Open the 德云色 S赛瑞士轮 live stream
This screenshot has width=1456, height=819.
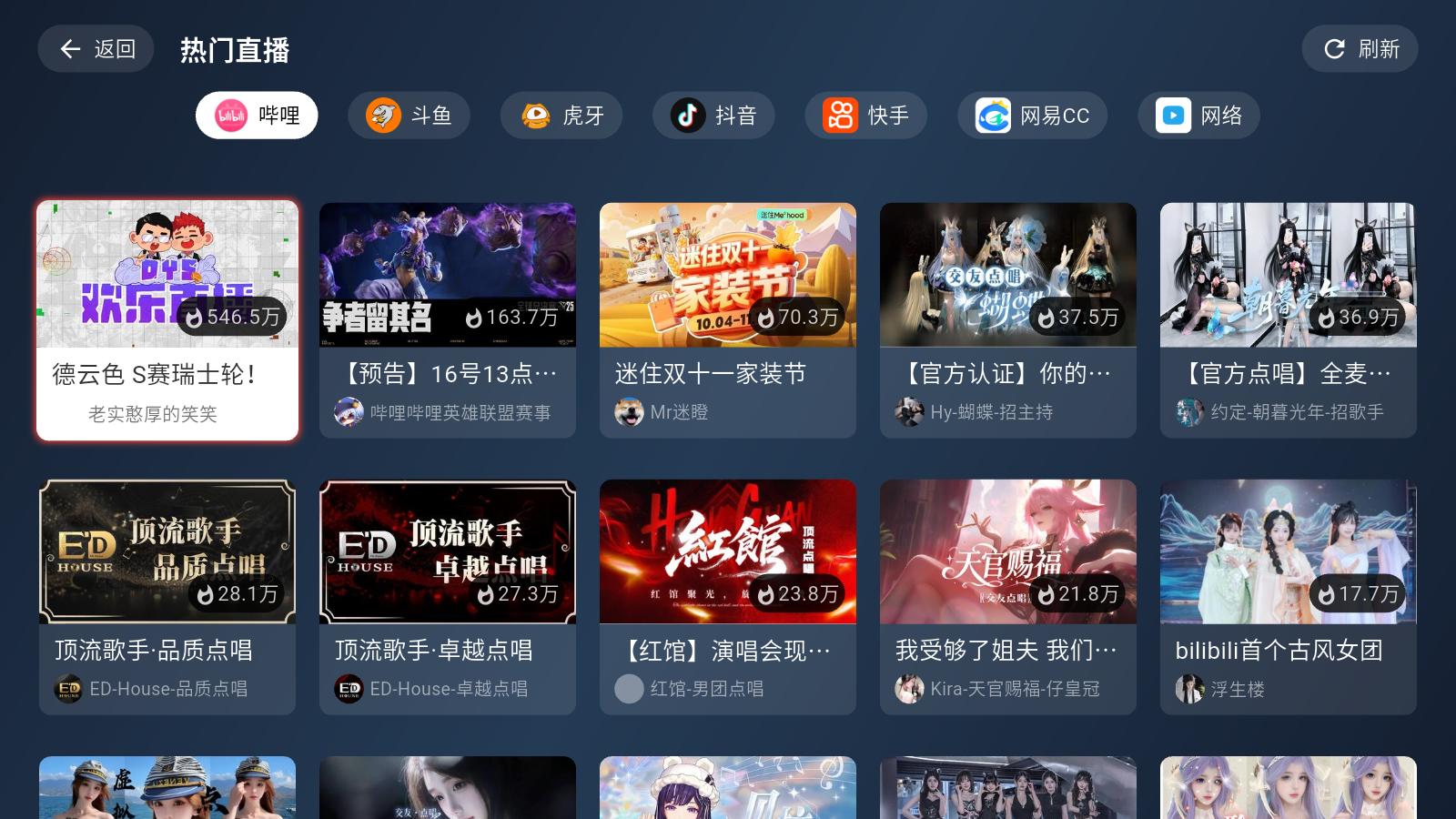coord(167,320)
